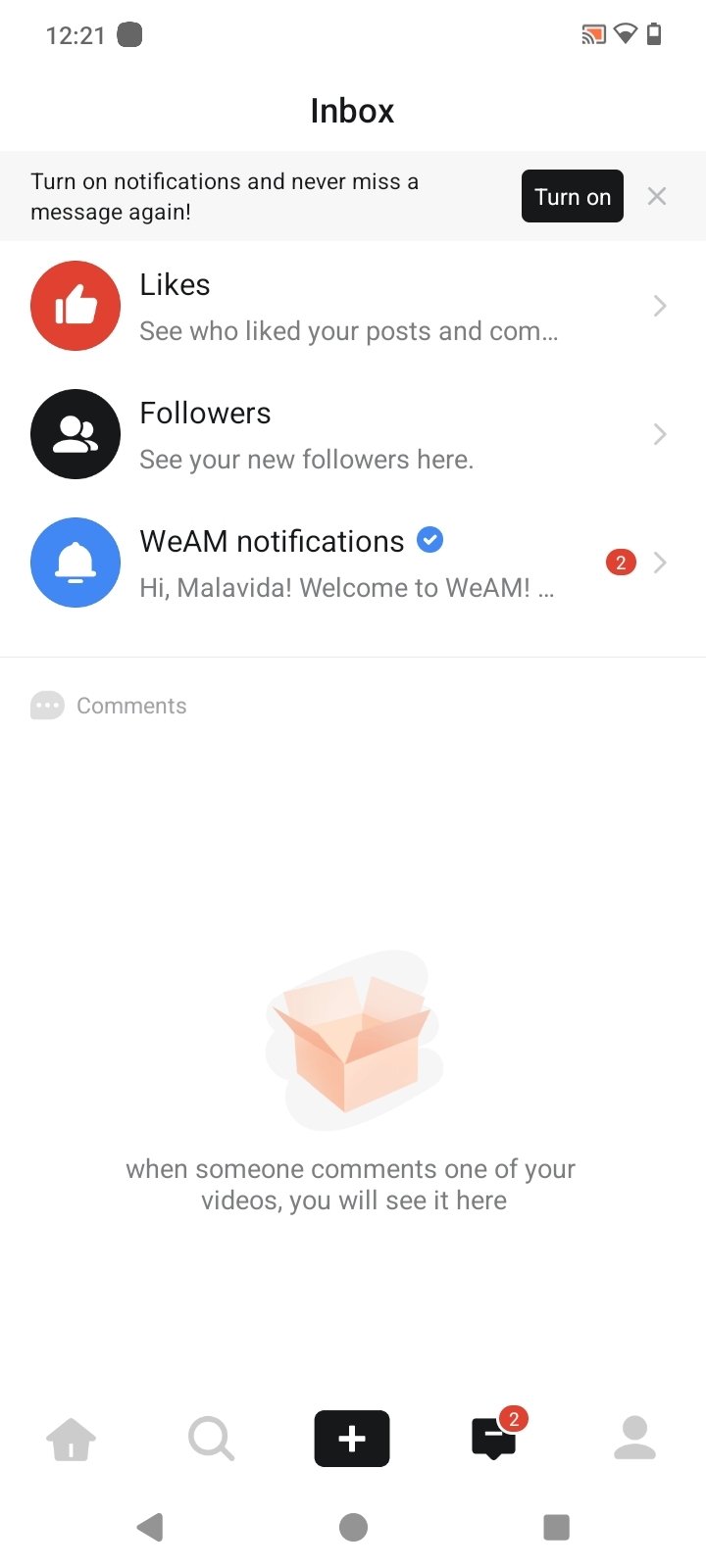Select the Inbox tab in bottom bar
The image size is (706, 1568).
pos(494,1439)
